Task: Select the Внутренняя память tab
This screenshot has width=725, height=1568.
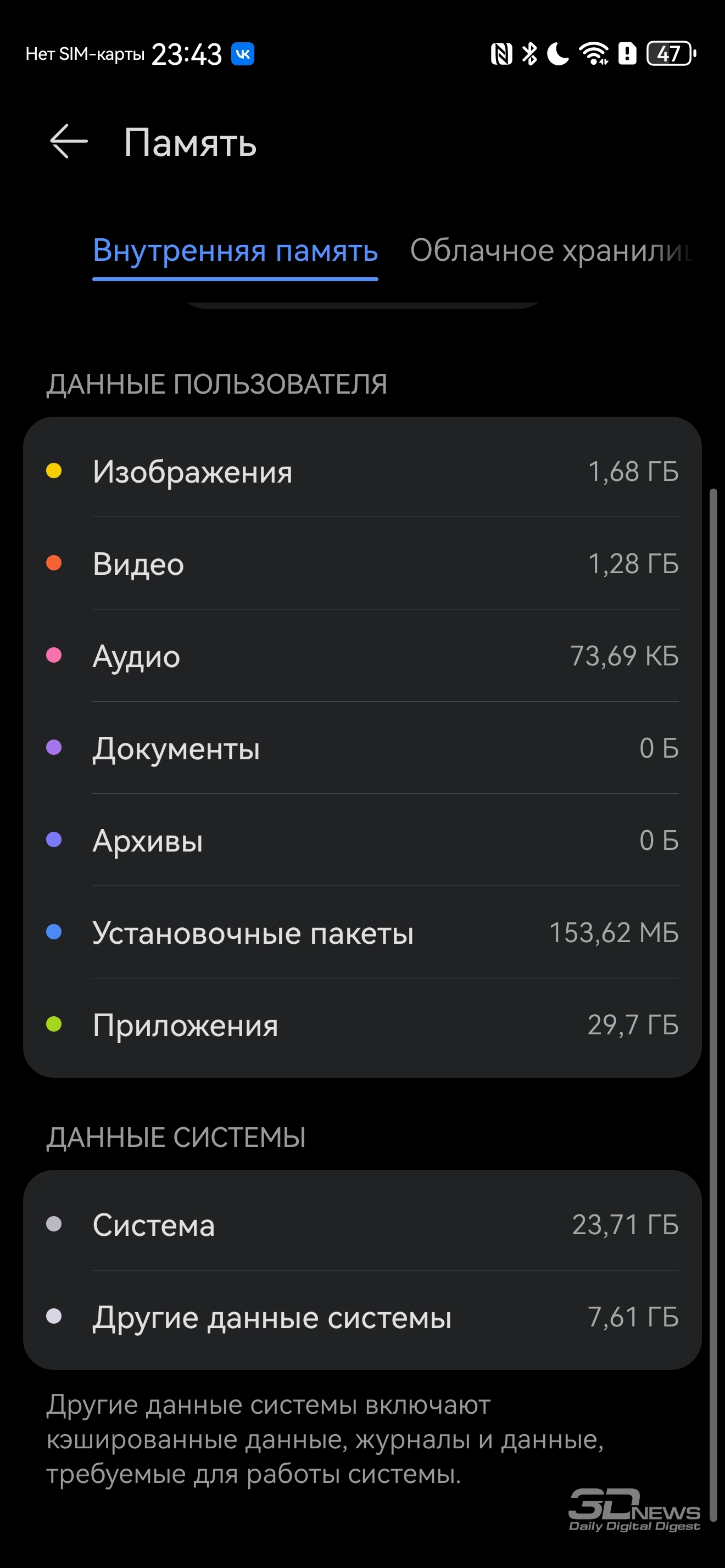Action: tap(235, 251)
